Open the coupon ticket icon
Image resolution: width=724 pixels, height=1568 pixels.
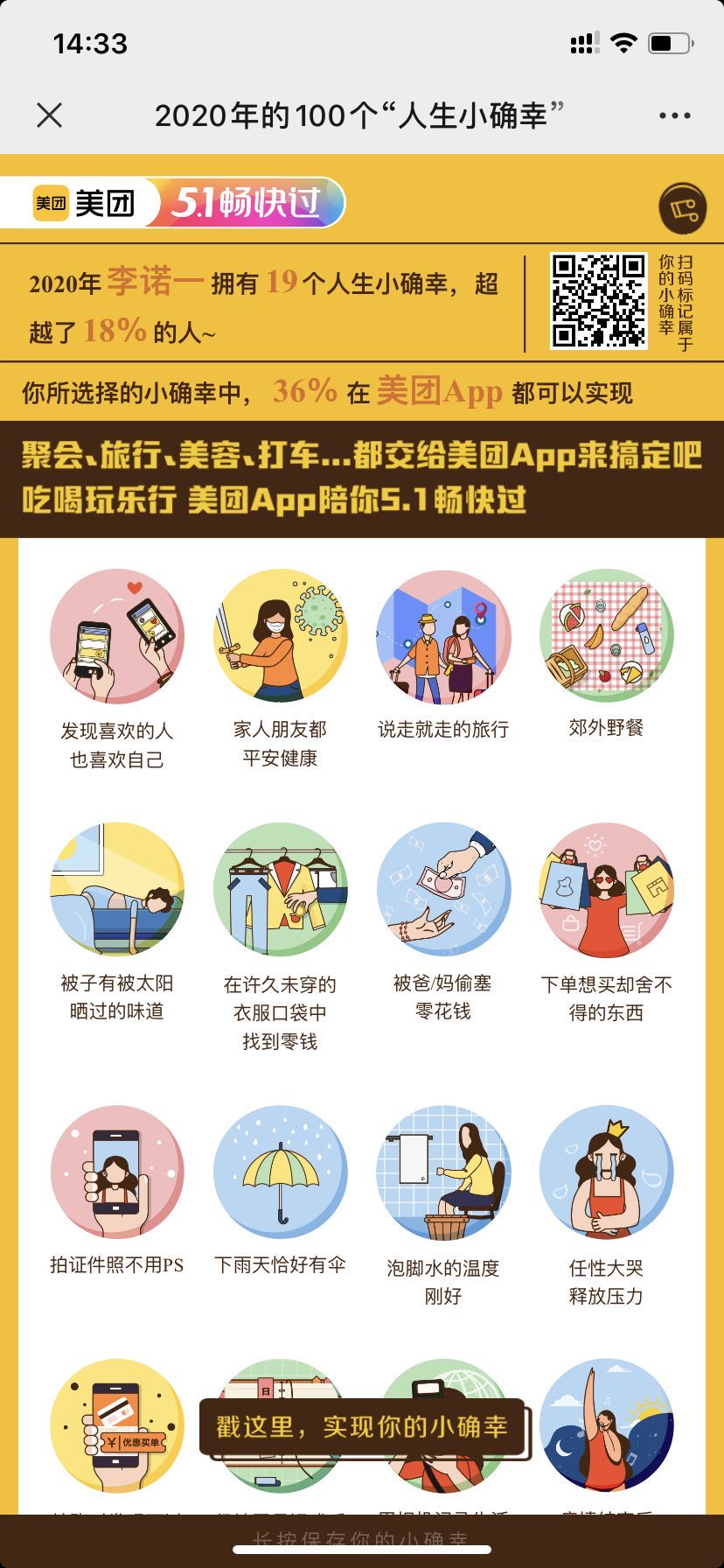click(x=682, y=208)
